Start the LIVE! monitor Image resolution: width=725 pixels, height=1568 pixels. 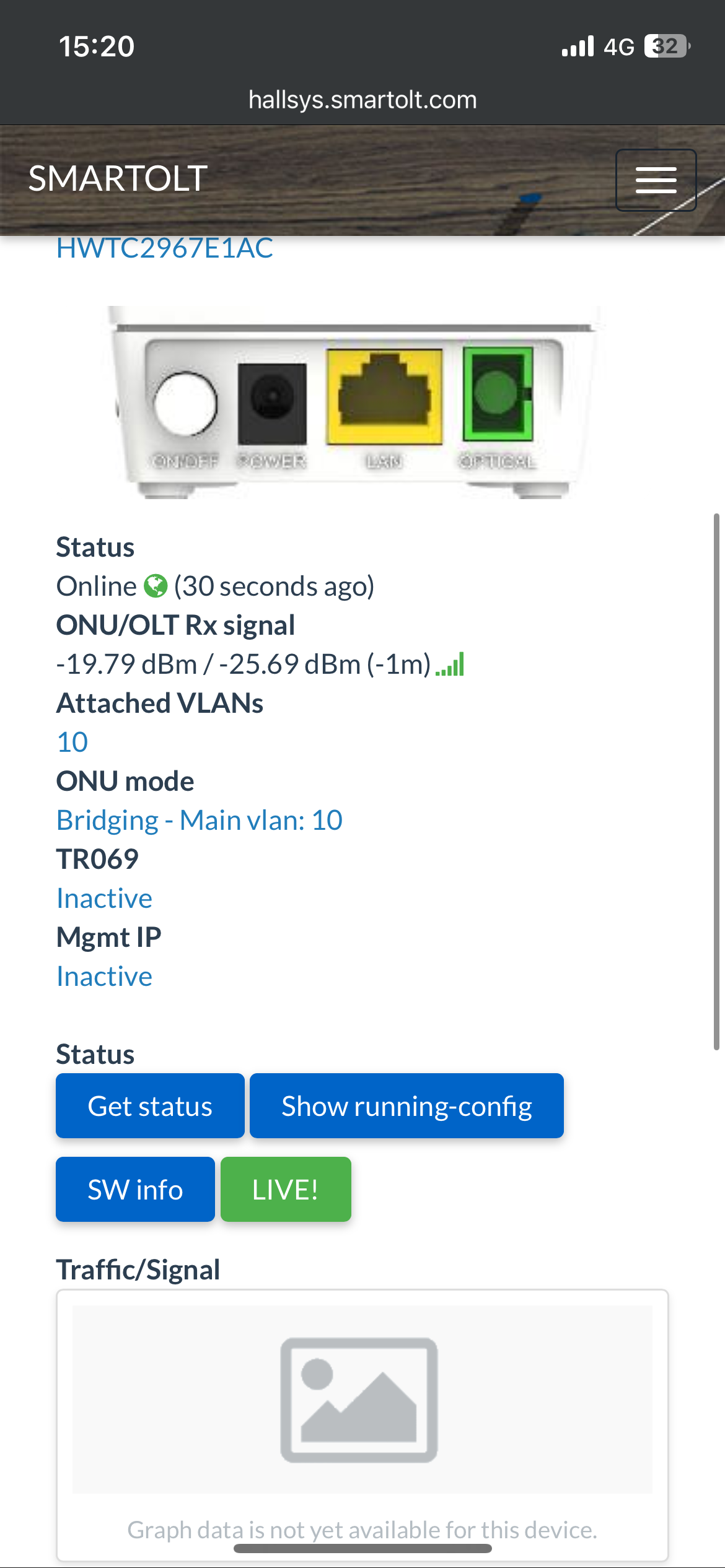[286, 1190]
